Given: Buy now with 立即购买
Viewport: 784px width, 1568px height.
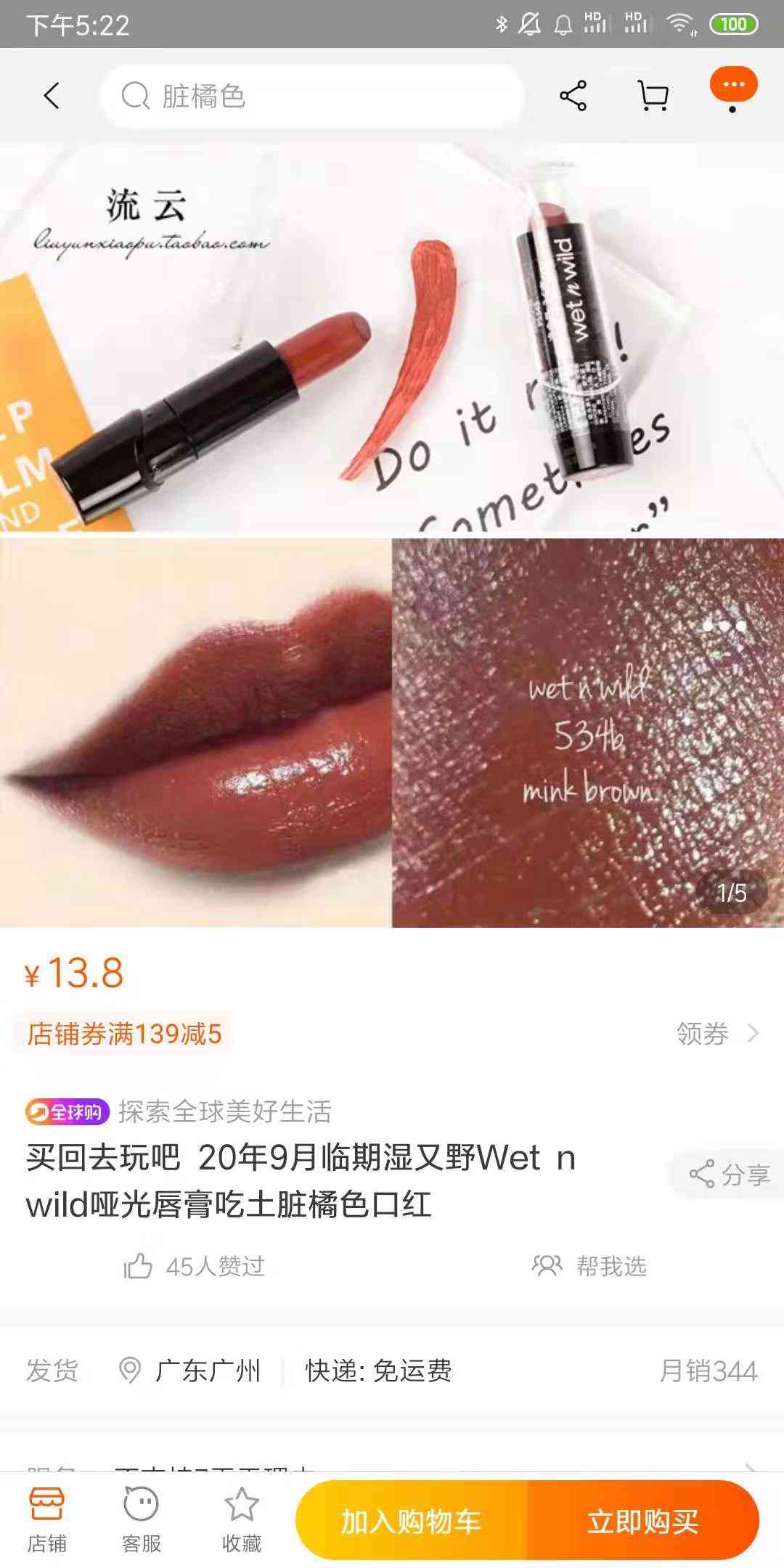Looking at the screenshot, I should (643, 1521).
